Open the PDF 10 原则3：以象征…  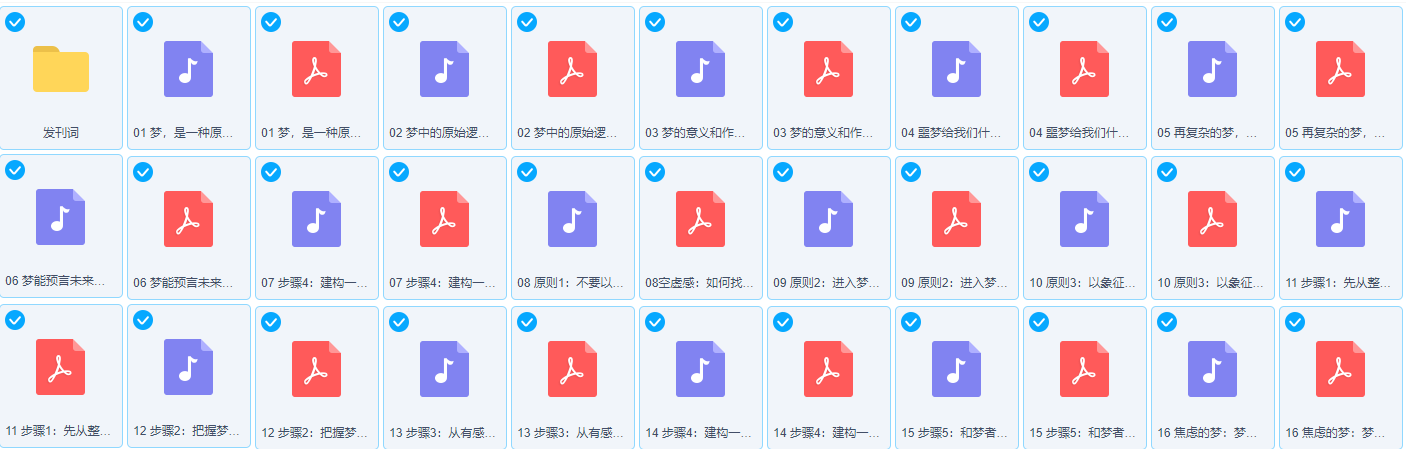click(1213, 220)
